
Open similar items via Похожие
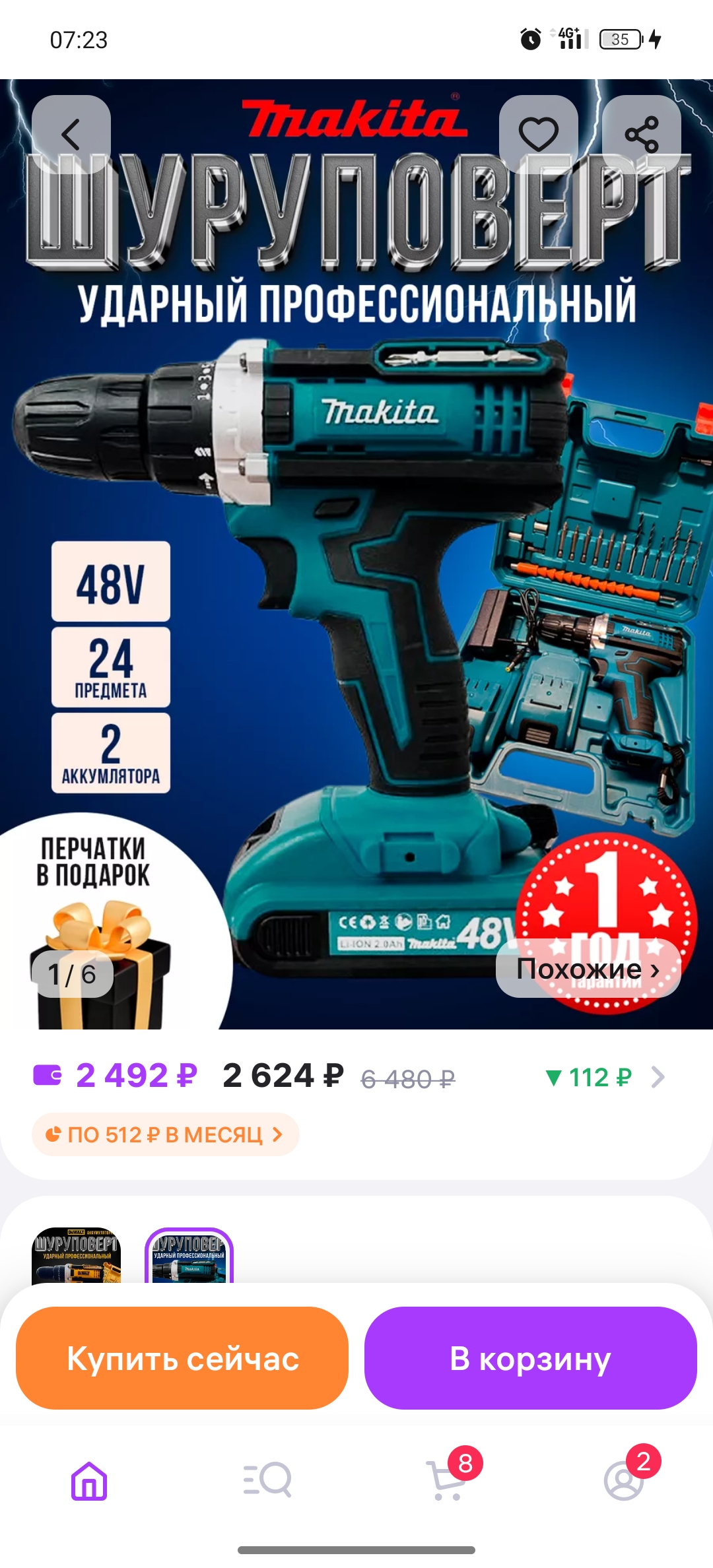click(588, 969)
